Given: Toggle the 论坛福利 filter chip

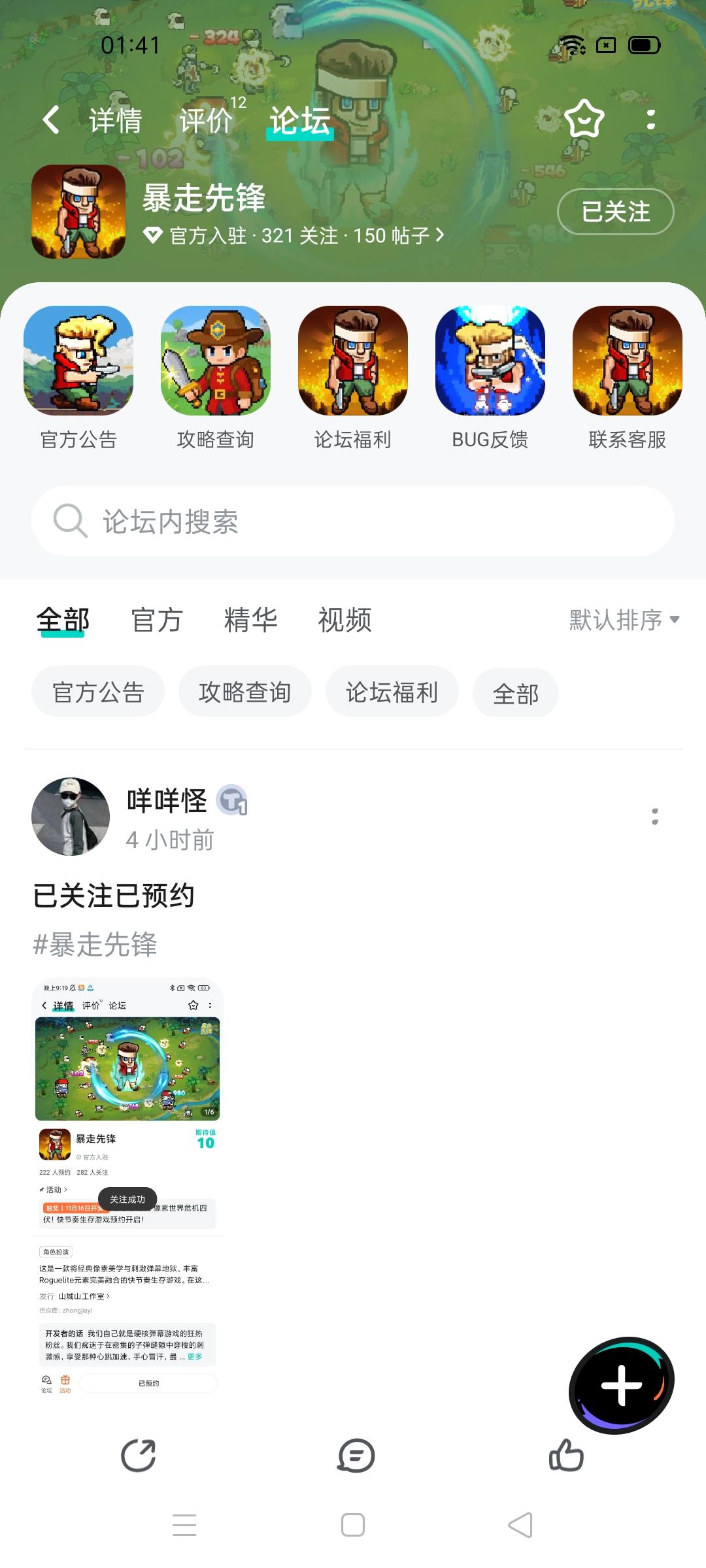Looking at the screenshot, I should [392, 692].
